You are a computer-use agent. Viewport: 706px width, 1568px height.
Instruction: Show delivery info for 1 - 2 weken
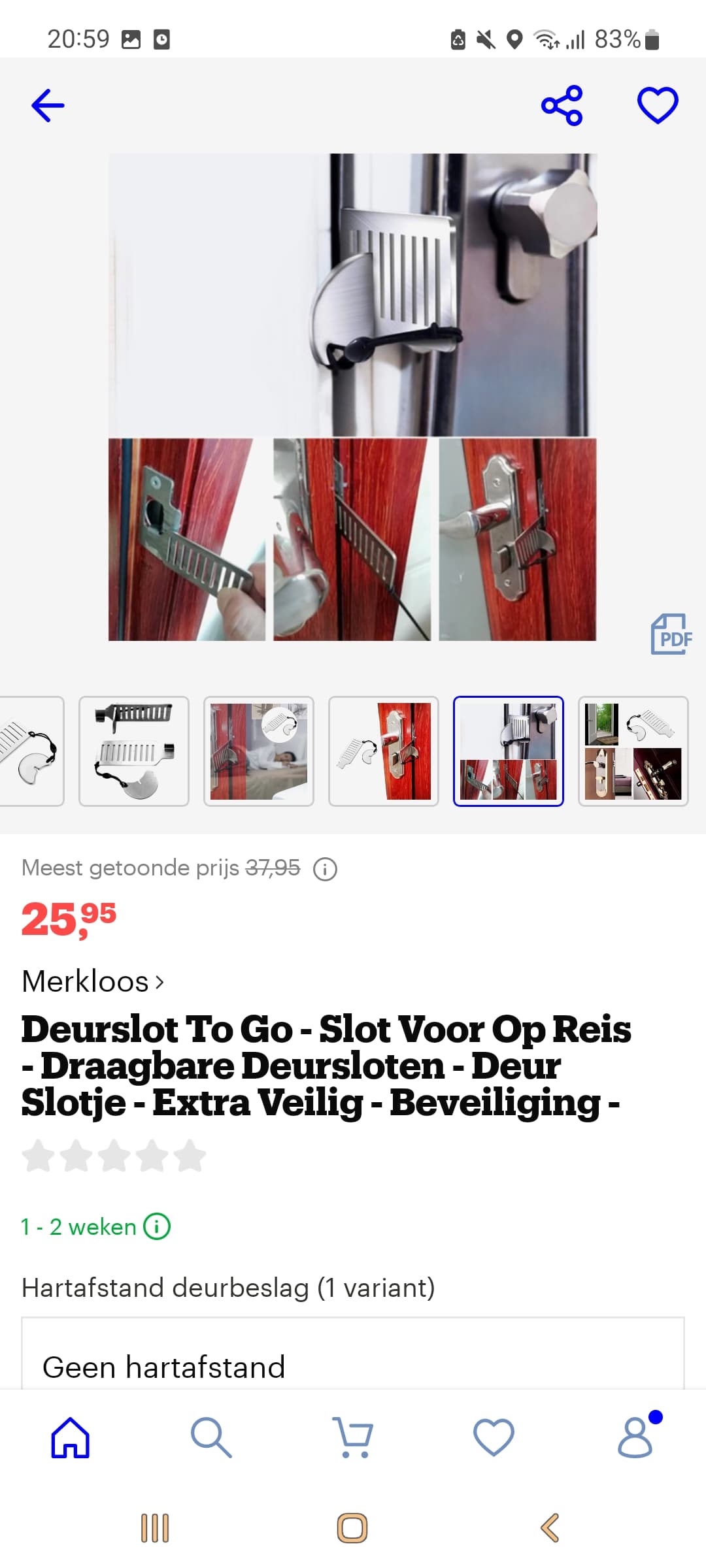pos(157,1227)
